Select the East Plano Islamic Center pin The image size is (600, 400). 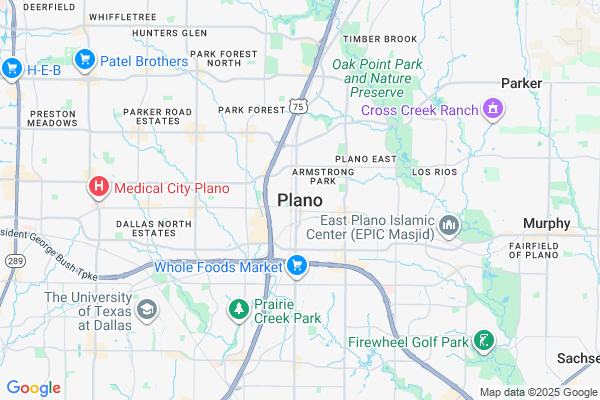coord(449,227)
